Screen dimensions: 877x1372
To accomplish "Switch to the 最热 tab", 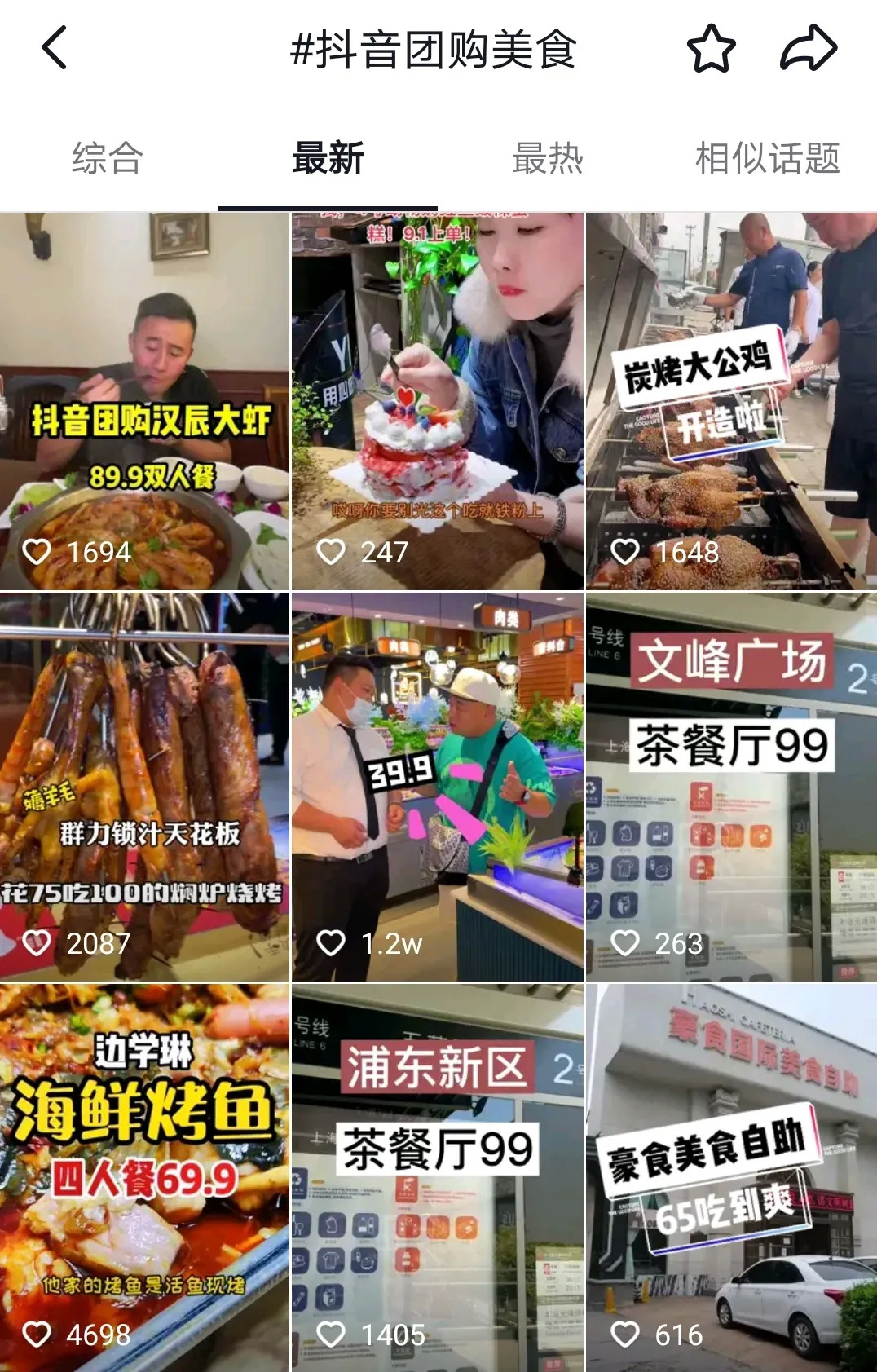I will click(548, 158).
